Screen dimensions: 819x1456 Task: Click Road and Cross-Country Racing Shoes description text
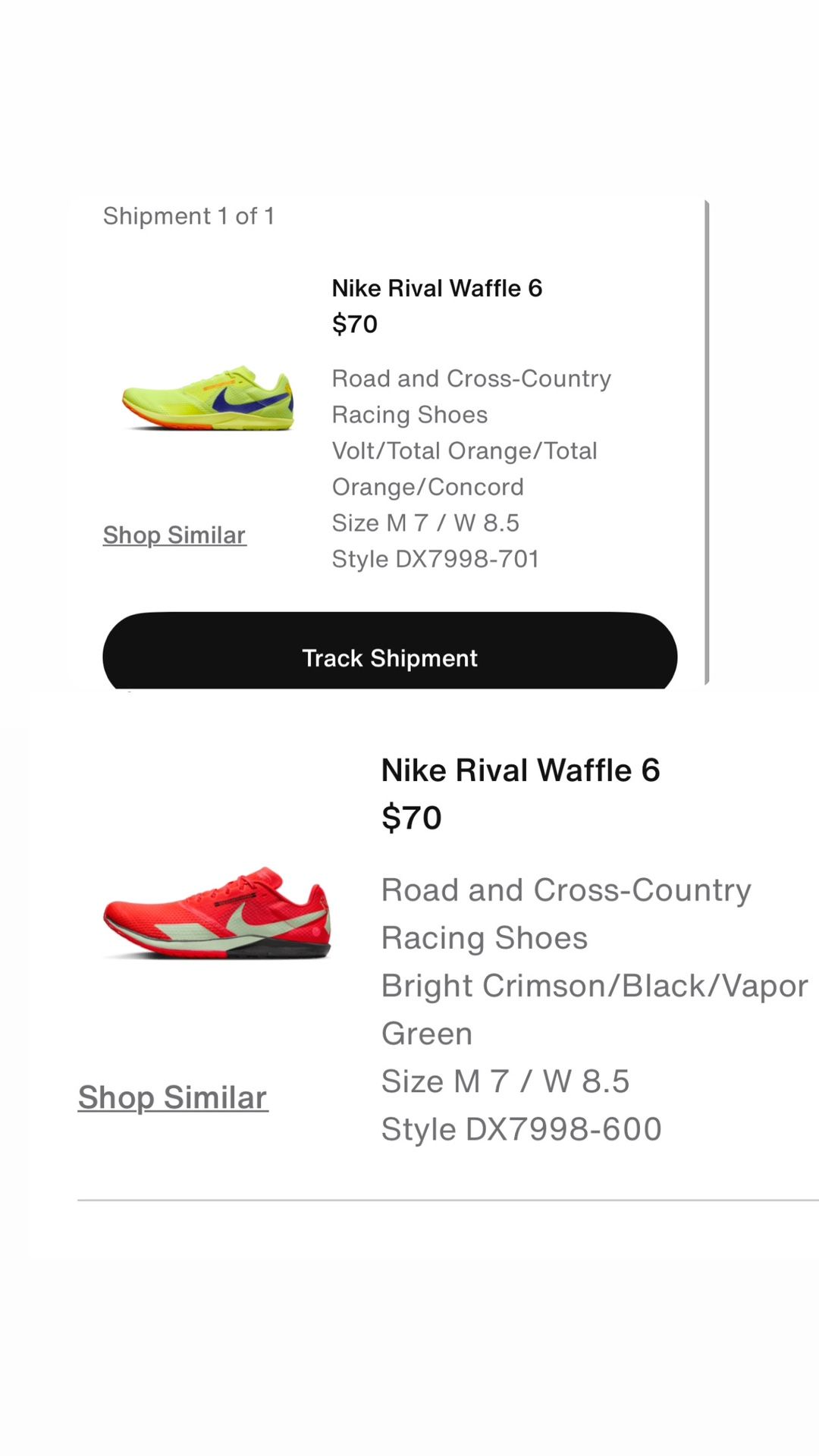click(x=471, y=396)
